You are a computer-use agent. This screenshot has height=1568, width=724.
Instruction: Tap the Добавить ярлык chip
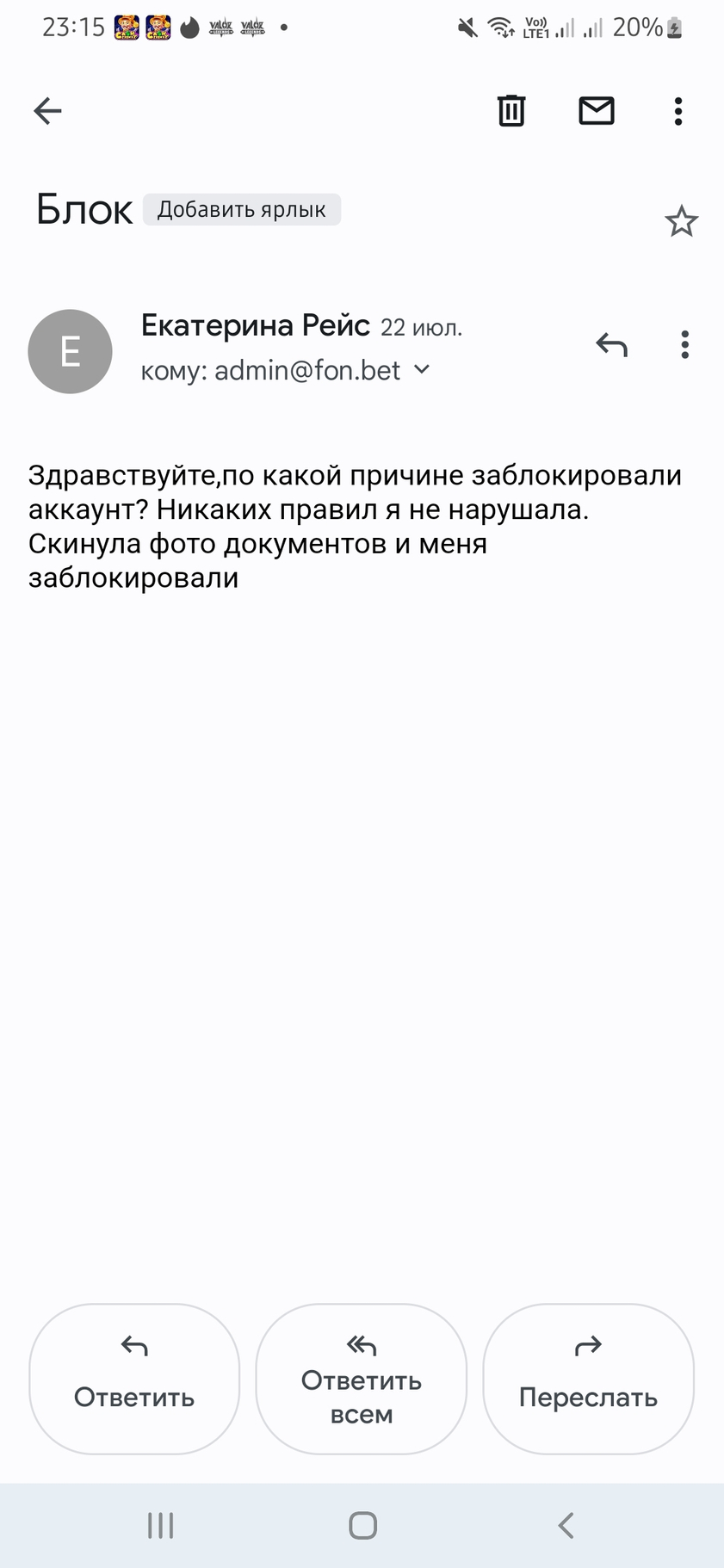(242, 210)
